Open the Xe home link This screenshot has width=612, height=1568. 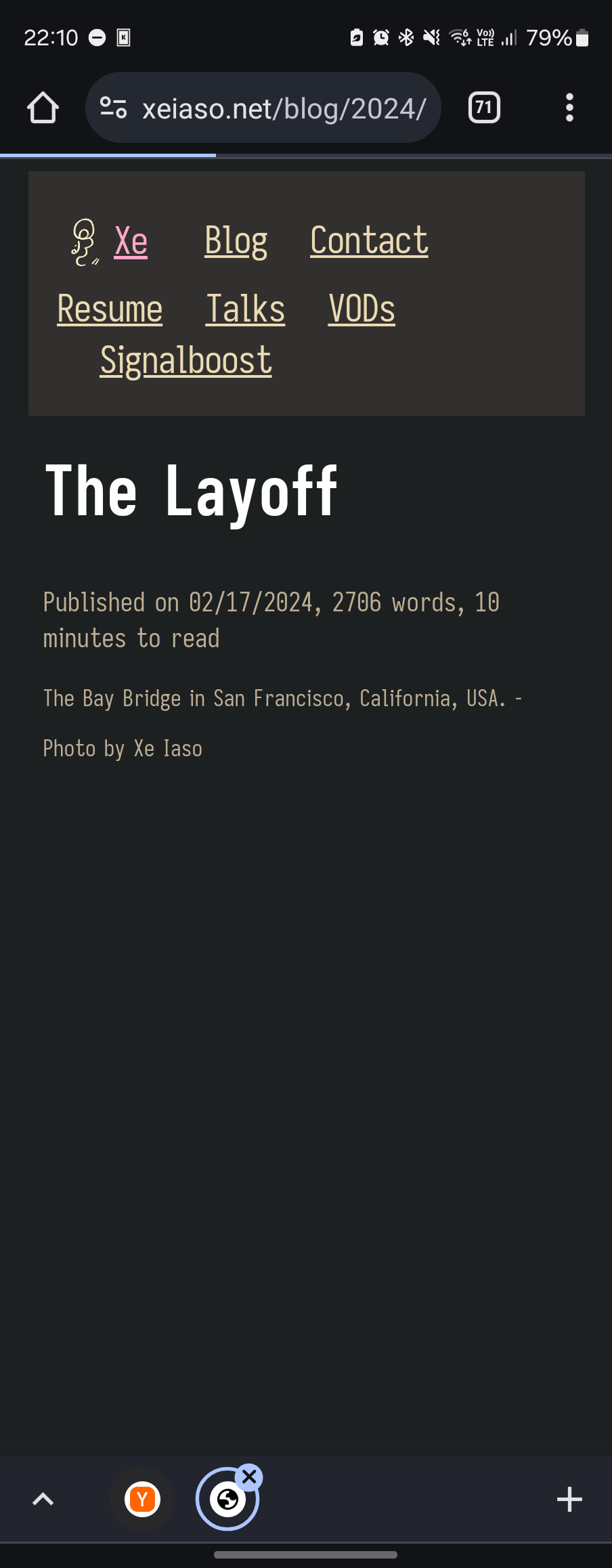click(x=130, y=241)
